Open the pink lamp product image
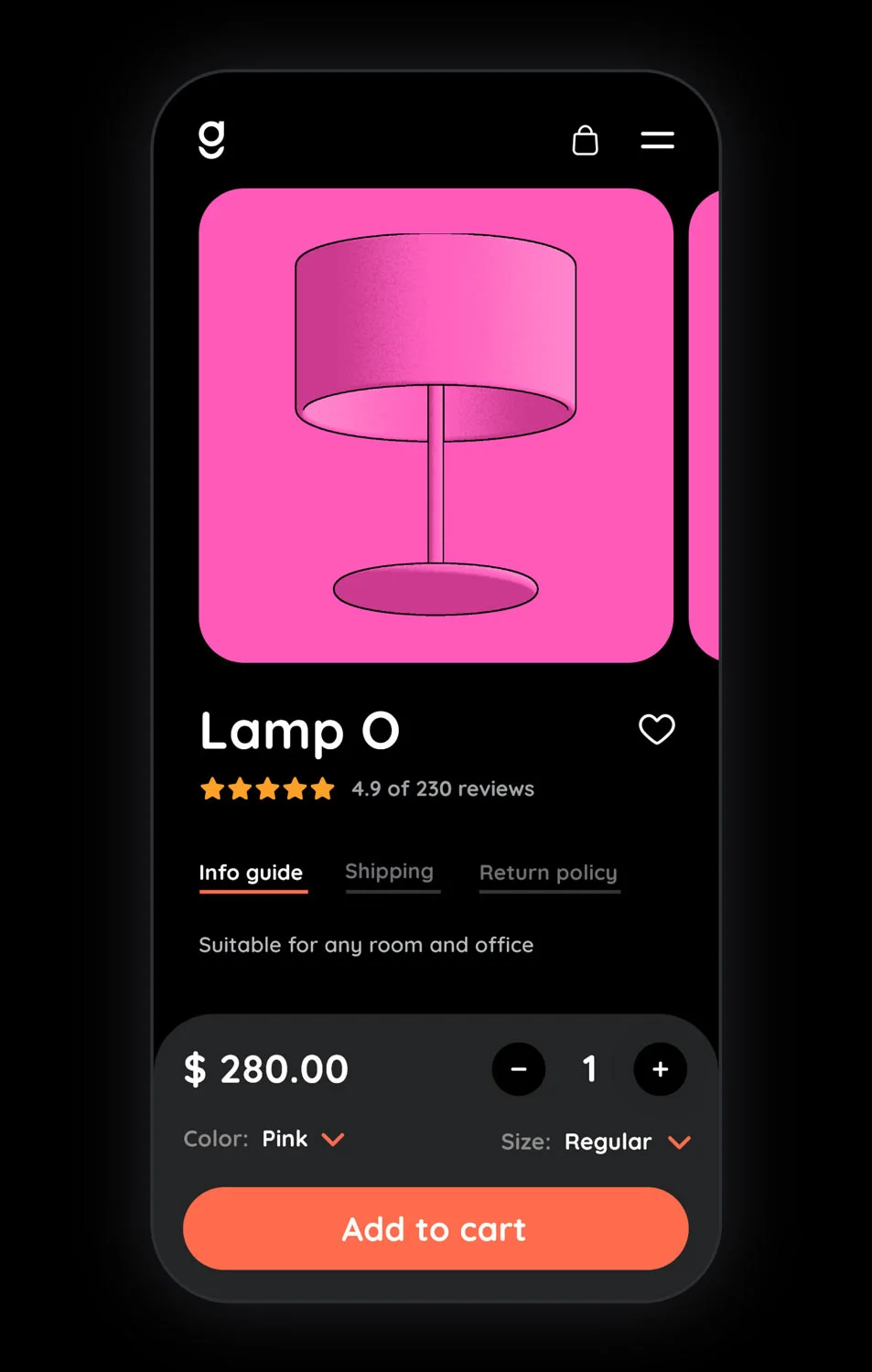Viewport: 872px width, 1372px height. pyautogui.click(x=436, y=425)
